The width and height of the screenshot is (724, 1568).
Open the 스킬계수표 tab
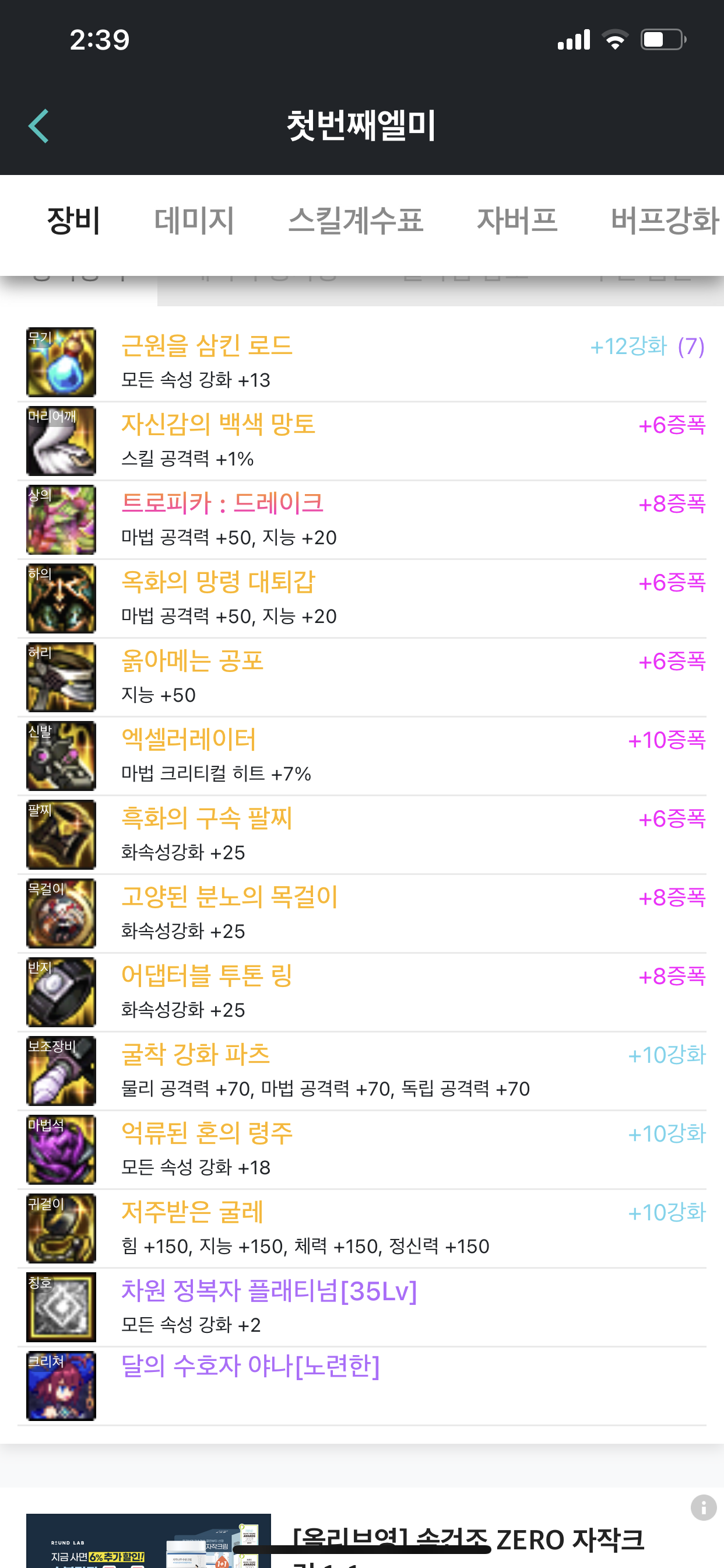point(356,220)
